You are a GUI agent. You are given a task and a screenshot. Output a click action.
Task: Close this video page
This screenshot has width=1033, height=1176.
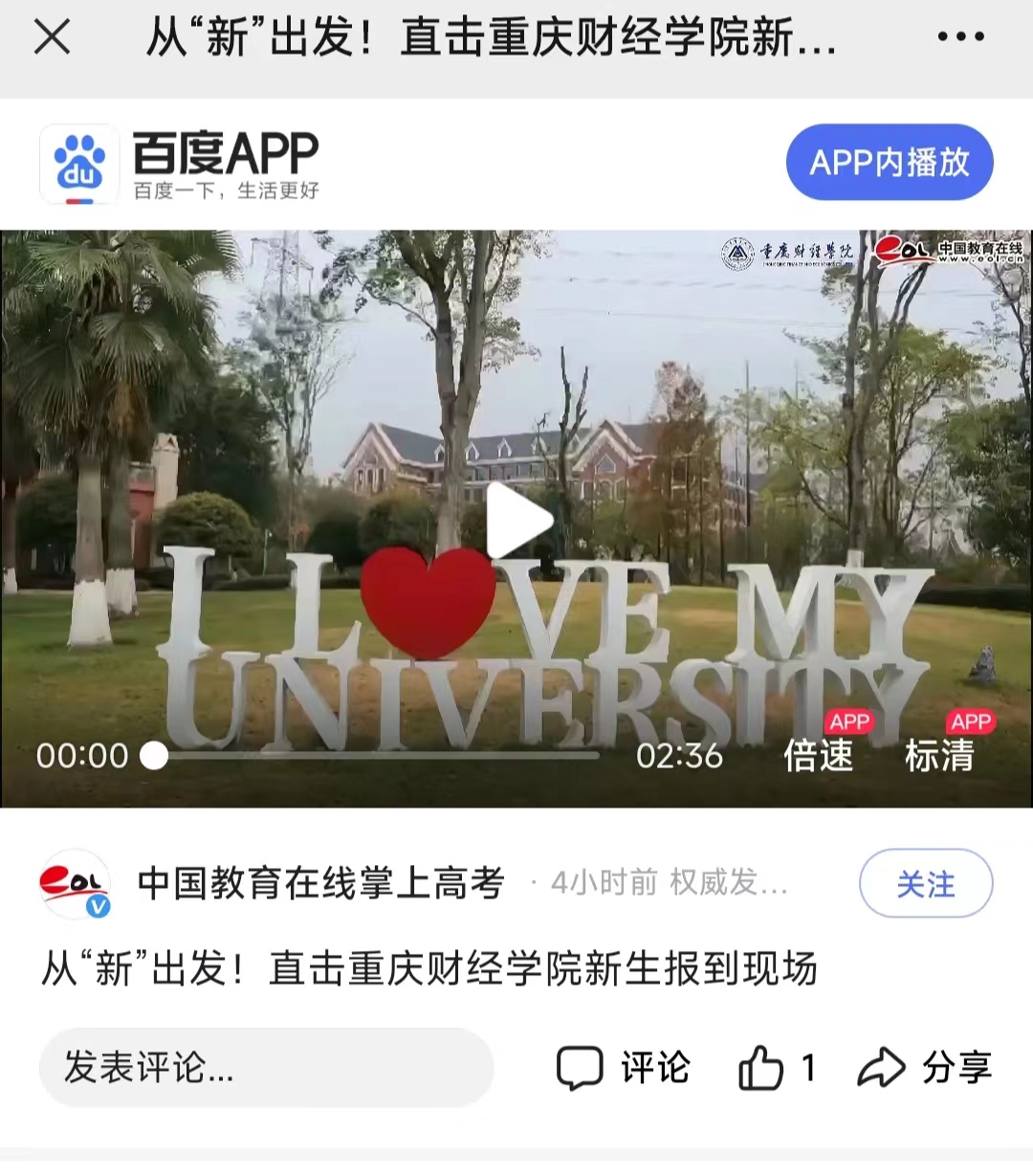(52, 38)
